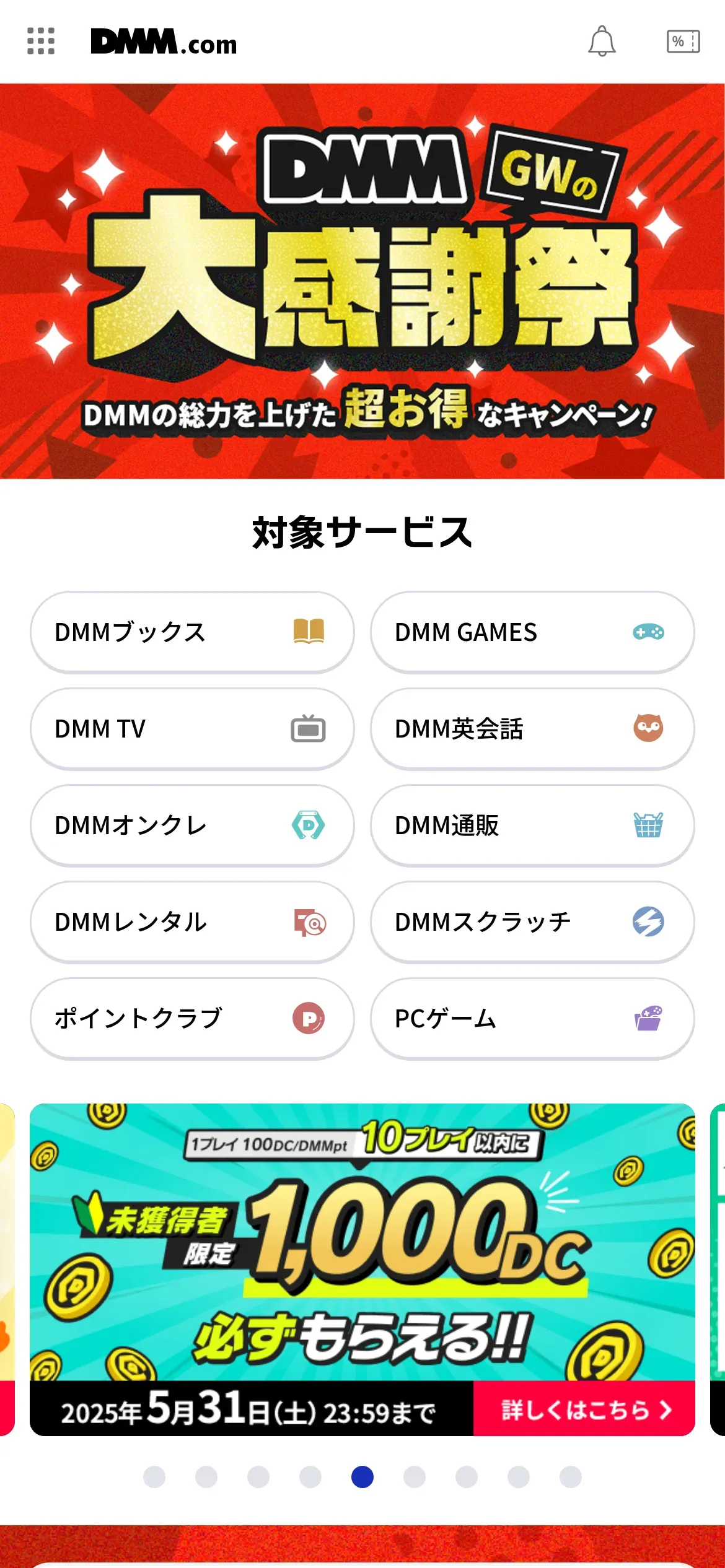725x1568 pixels.
Task: Jump to the first carousel slide dot
Action: 154,1477
